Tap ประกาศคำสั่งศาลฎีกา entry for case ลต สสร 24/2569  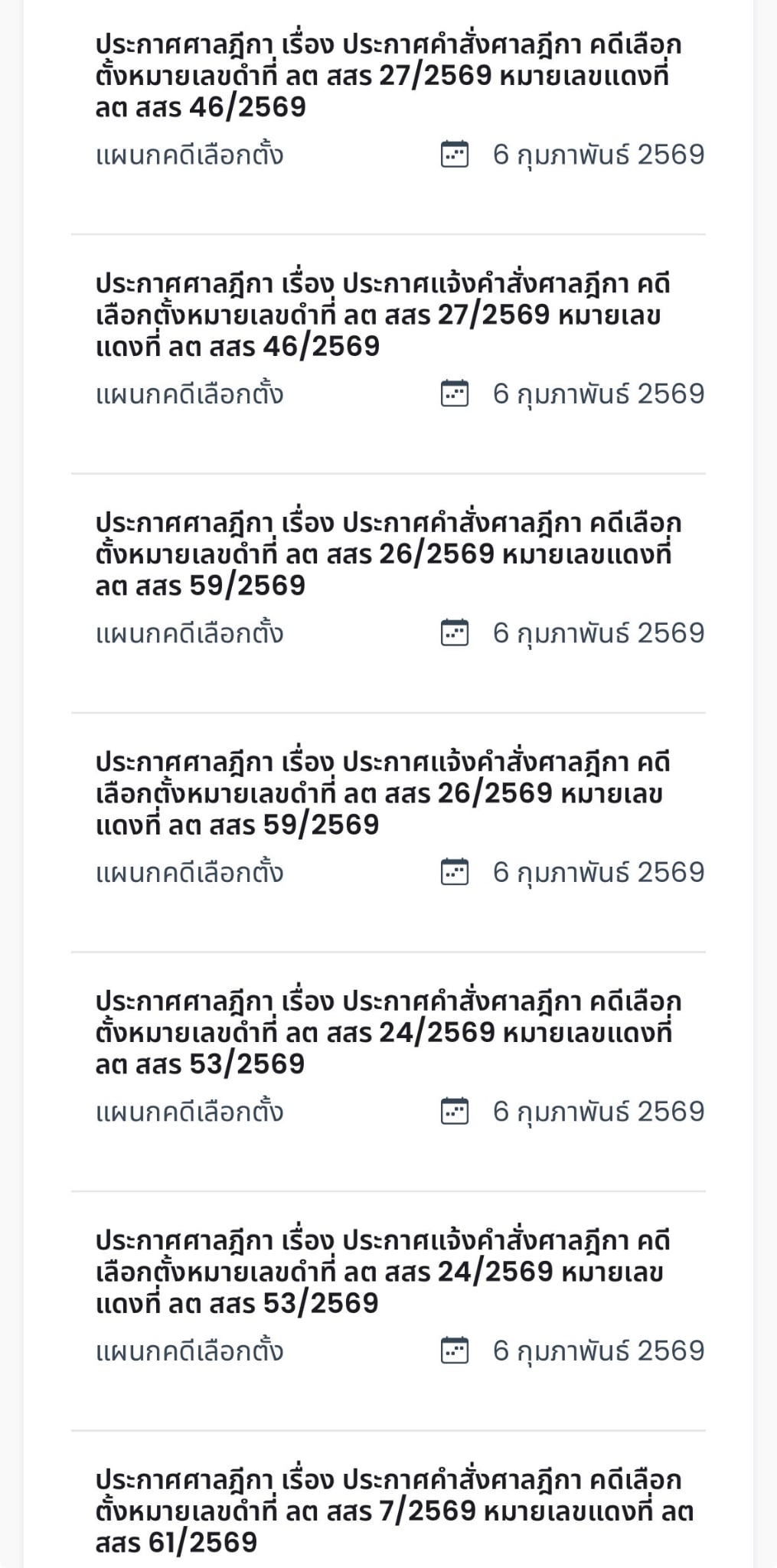click(388, 1032)
